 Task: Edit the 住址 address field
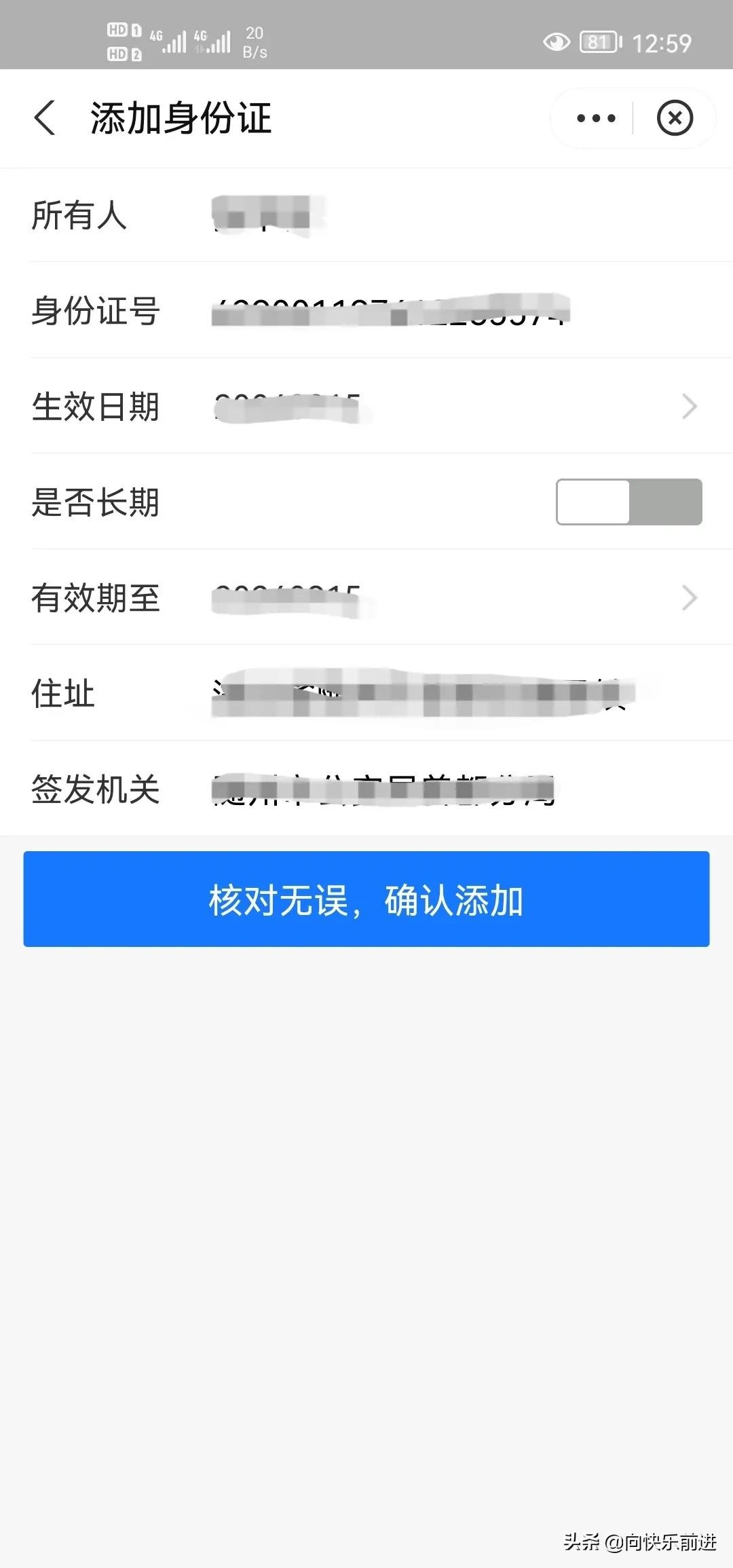point(421,693)
